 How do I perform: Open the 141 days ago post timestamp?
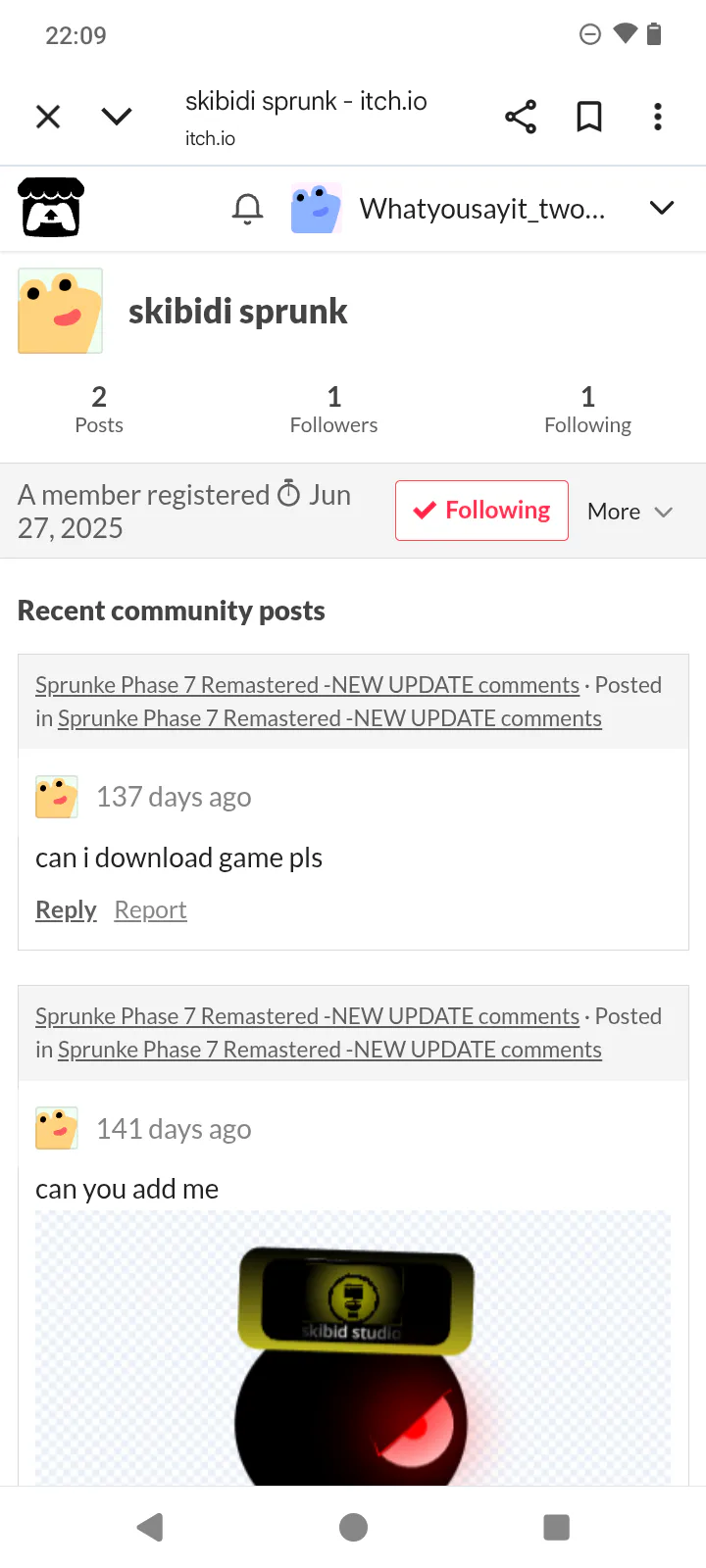[x=174, y=1129]
